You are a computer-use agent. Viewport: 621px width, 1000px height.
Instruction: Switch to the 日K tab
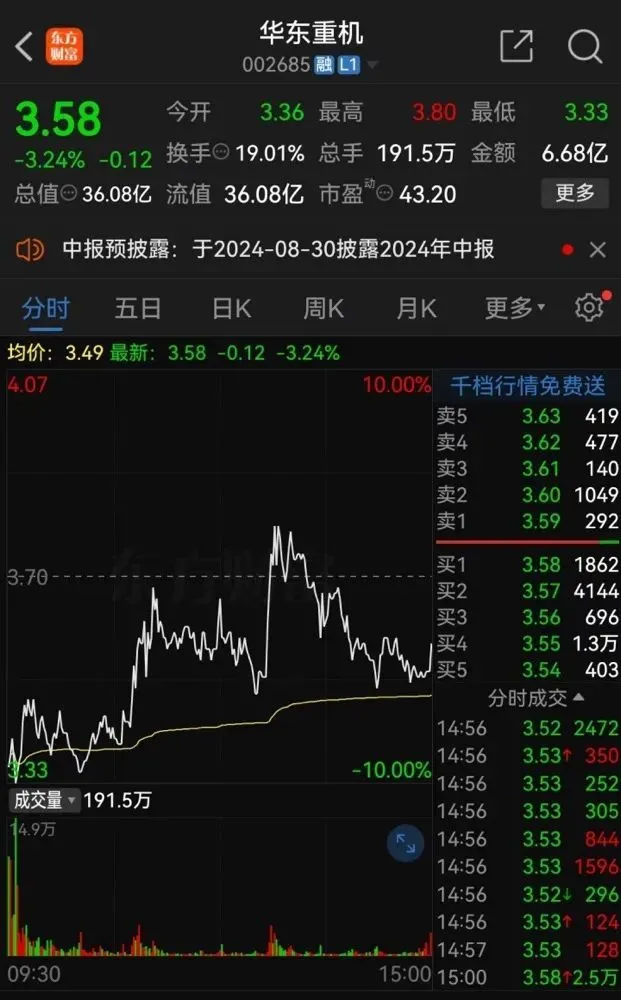pos(231,309)
